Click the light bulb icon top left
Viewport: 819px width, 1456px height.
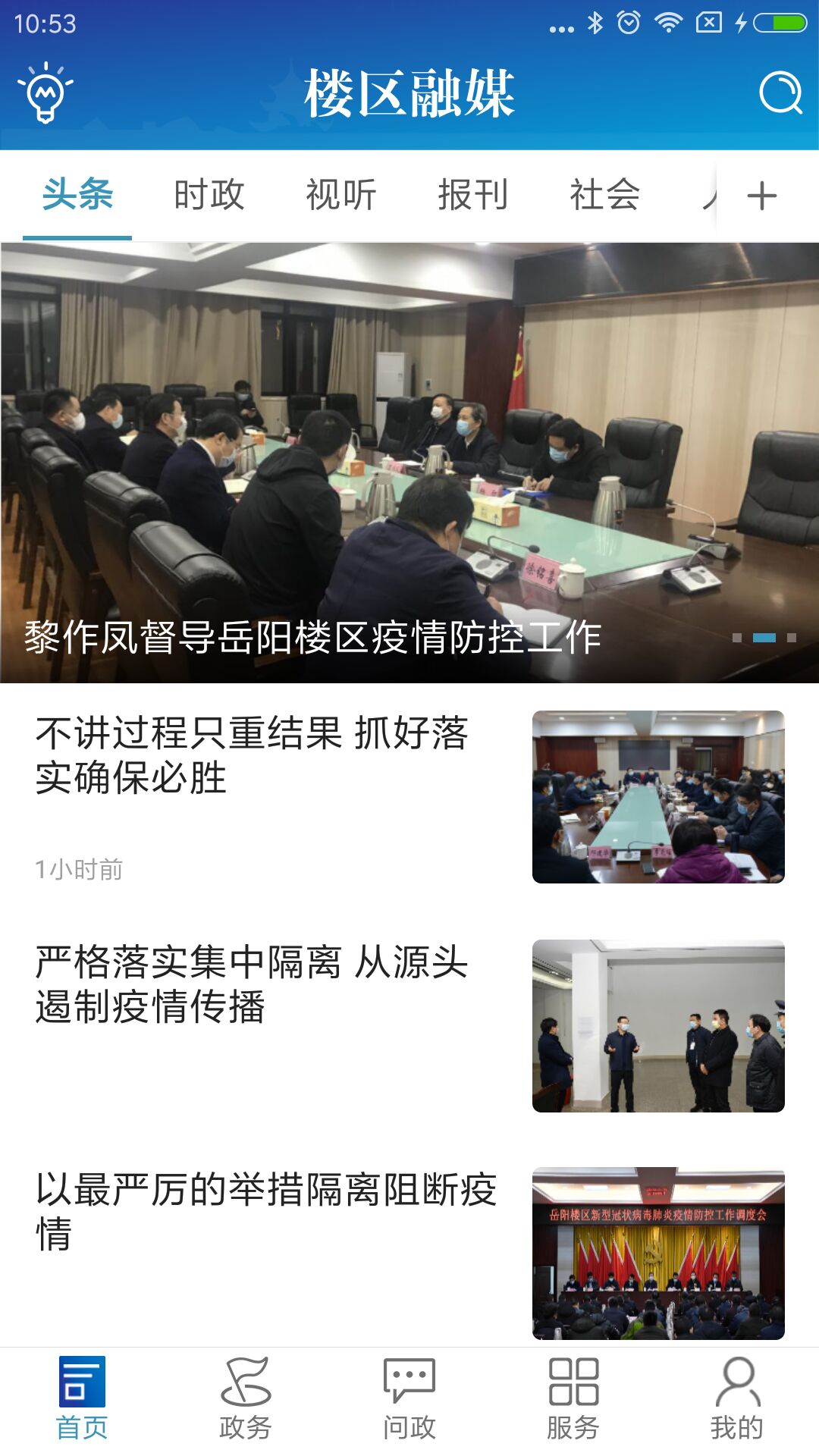pos(45,93)
